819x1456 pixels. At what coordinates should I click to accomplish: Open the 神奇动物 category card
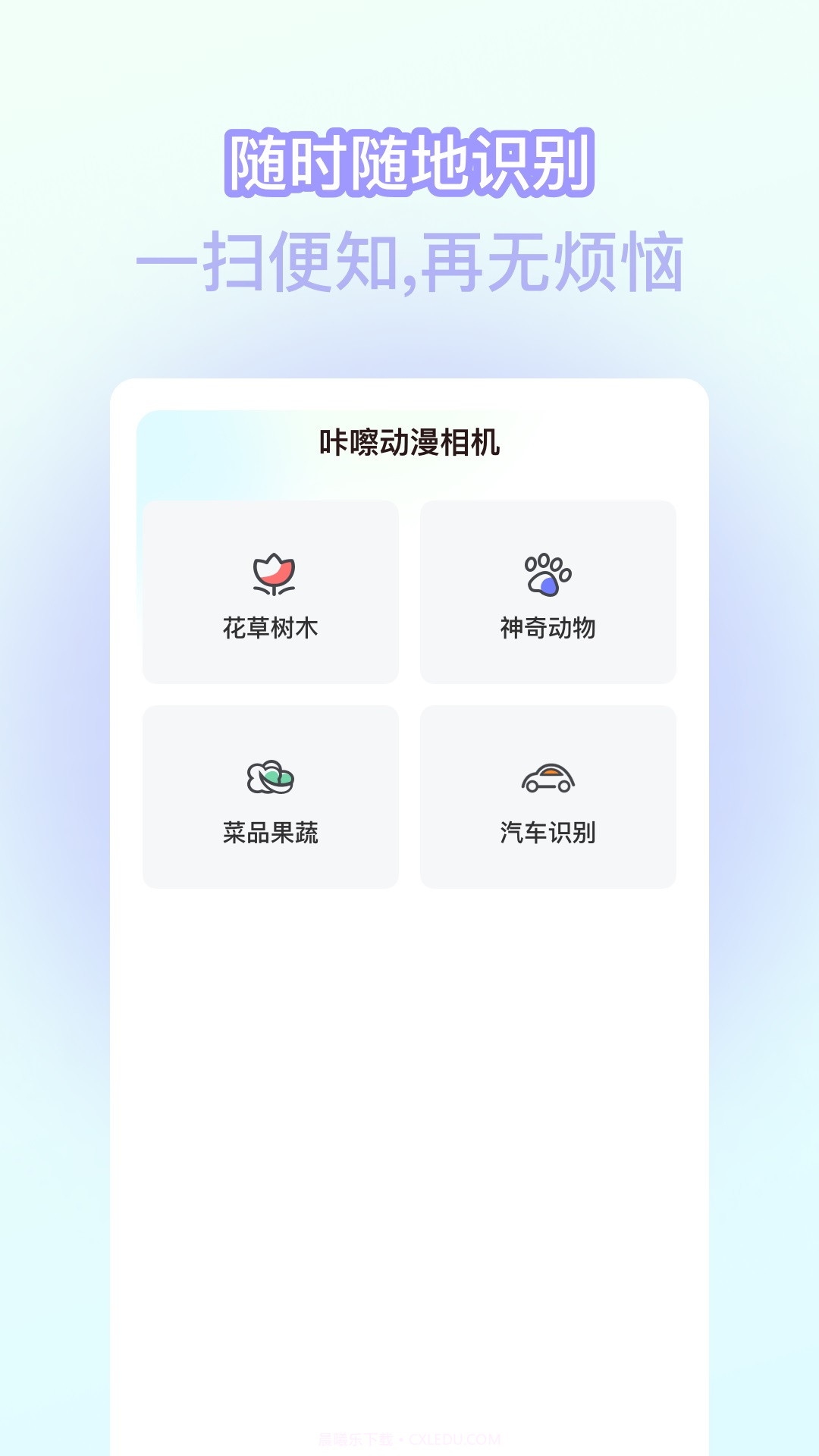(x=548, y=591)
